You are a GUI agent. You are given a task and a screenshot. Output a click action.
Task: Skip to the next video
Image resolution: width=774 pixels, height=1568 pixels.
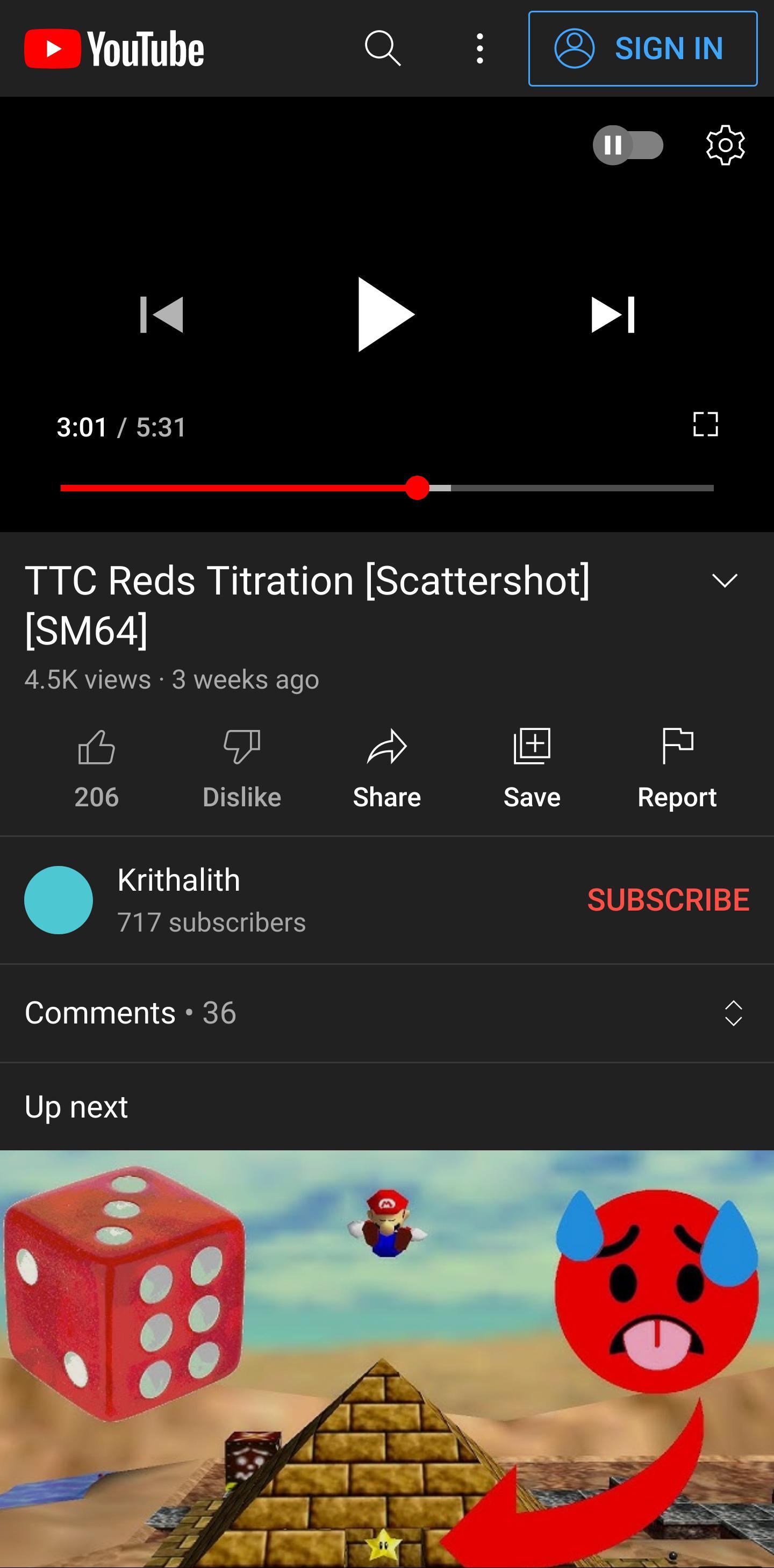pos(613,314)
